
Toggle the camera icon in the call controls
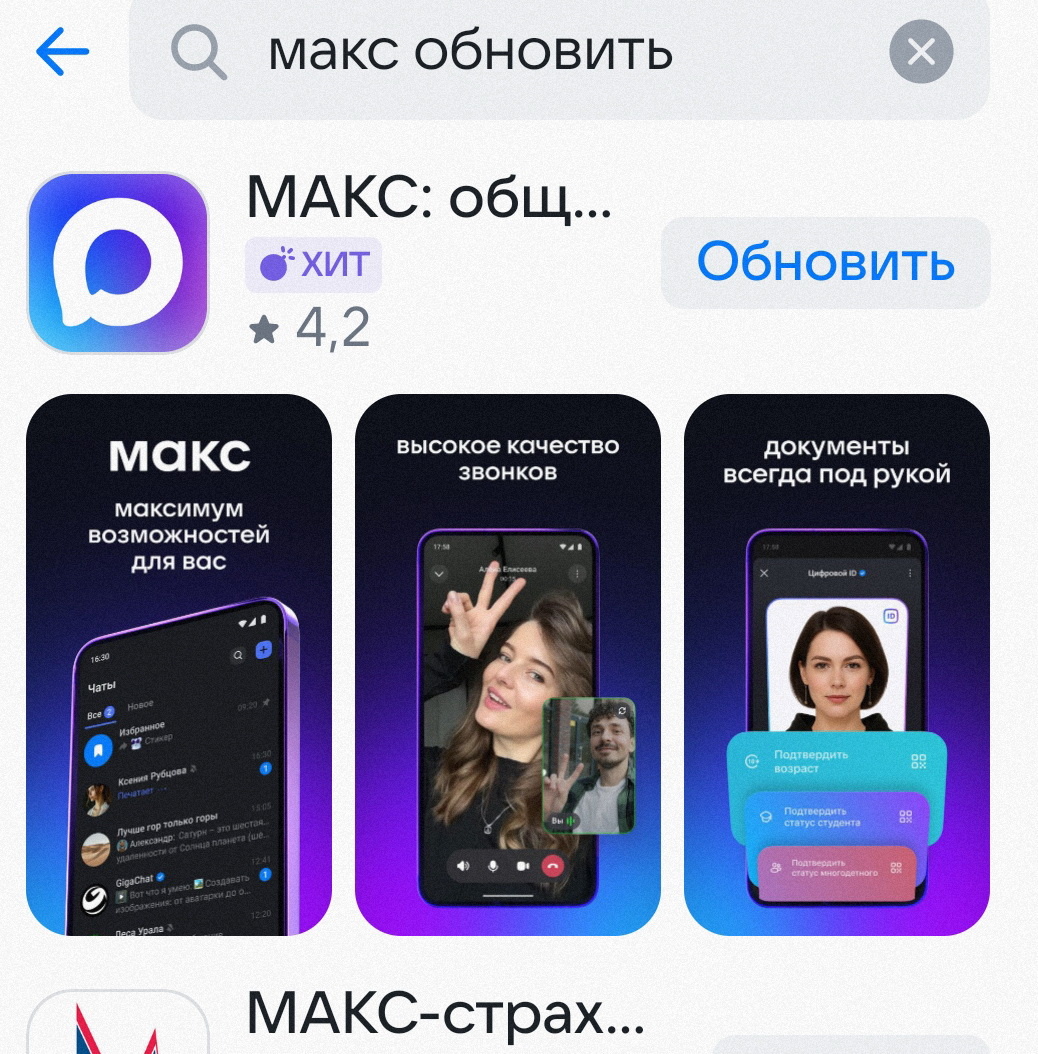coord(521,866)
